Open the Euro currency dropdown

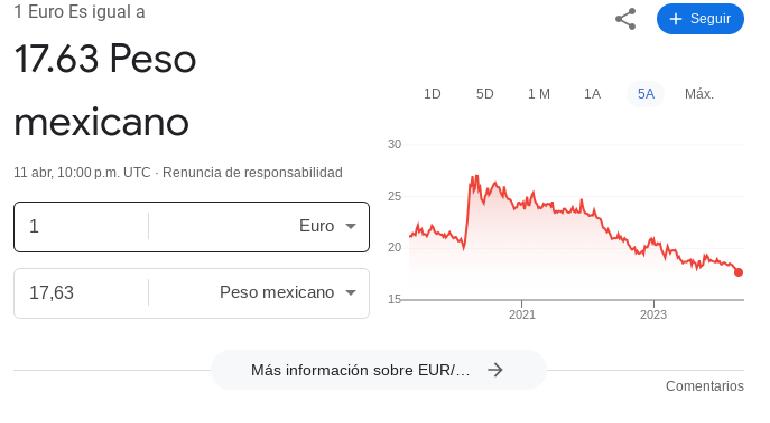[x=327, y=227]
